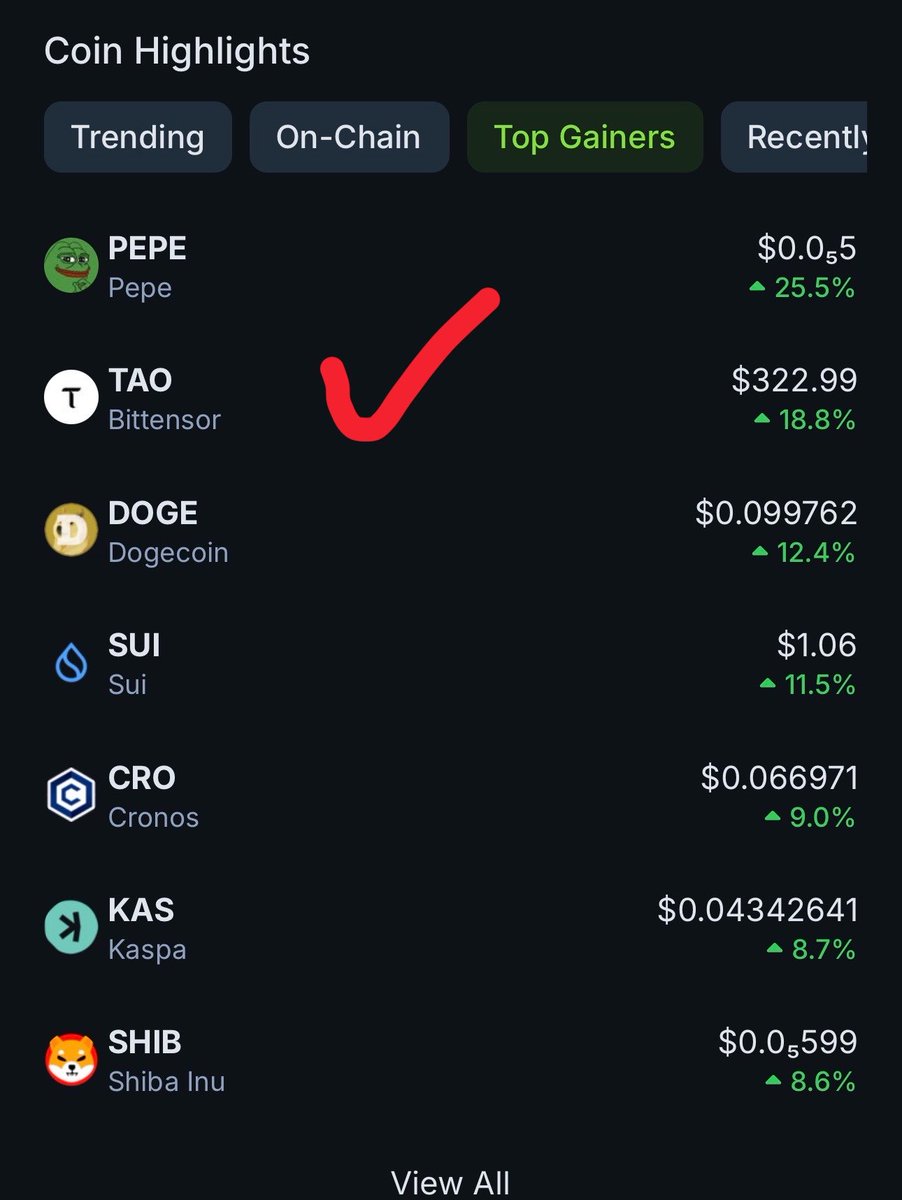The width and height of the screenshot is (902, 1200).
Task: Open the KAS Kaspa row
Action: [x=451, y=929]
